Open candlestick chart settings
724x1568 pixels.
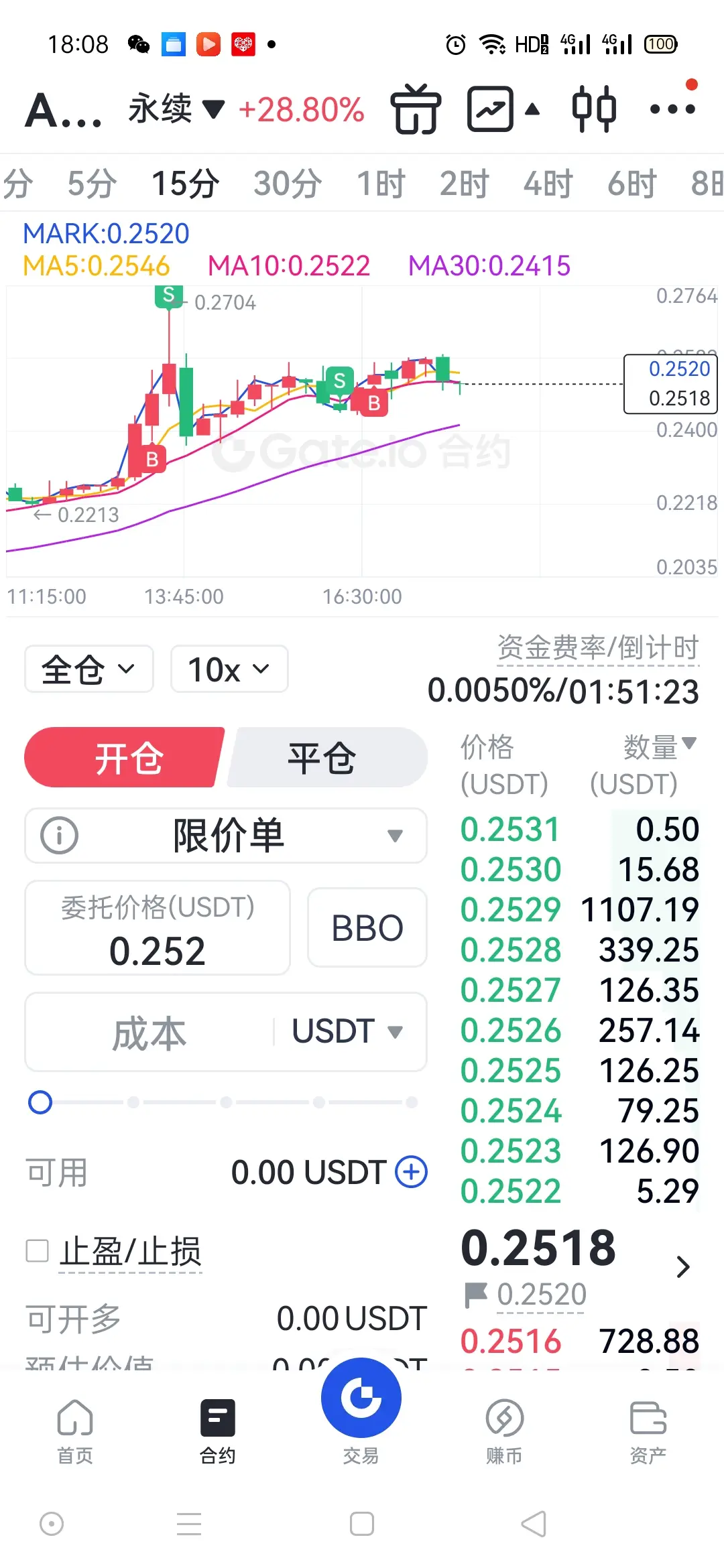tap(593, 109)
